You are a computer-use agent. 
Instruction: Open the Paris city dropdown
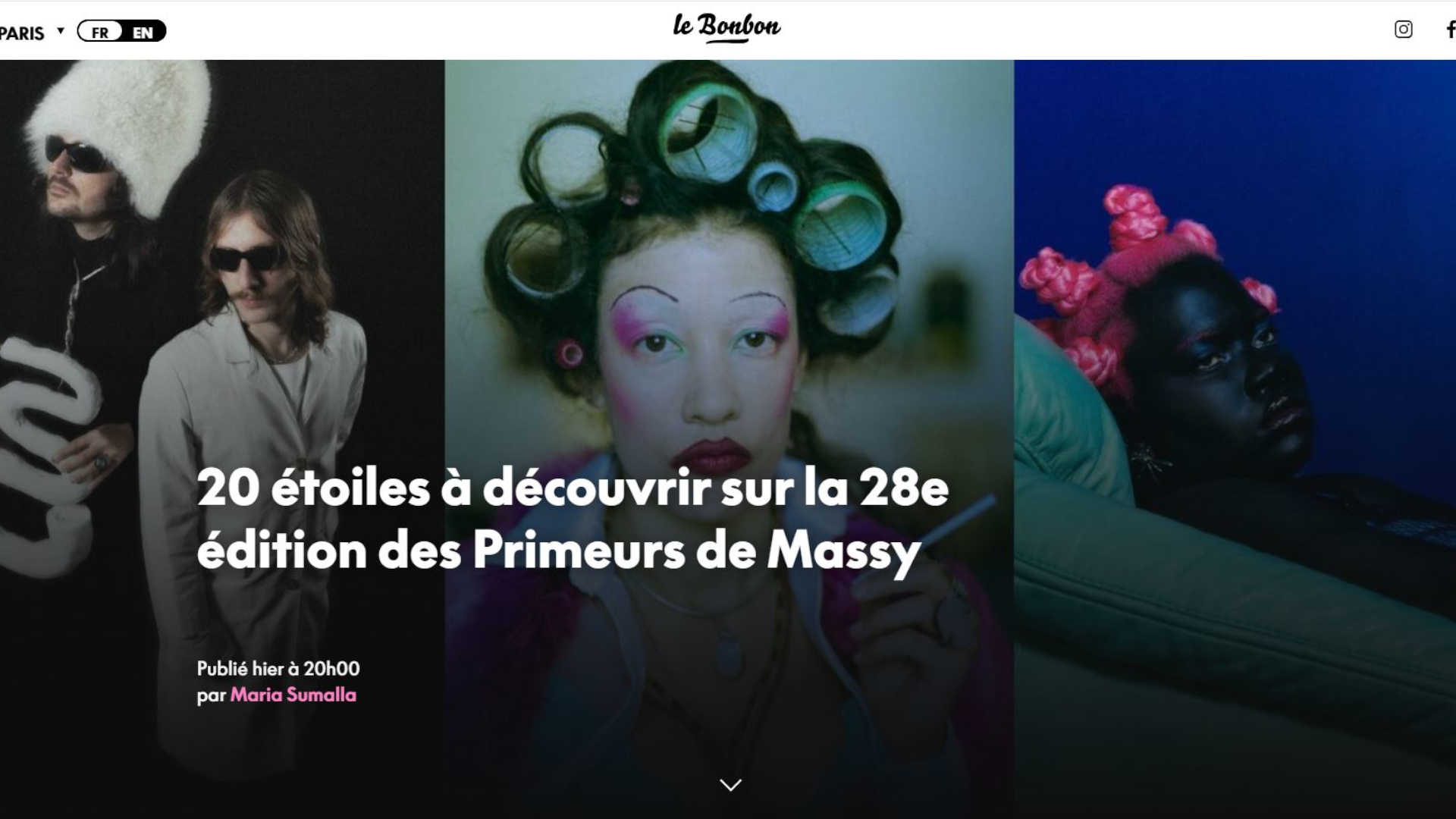coord(30,33)
